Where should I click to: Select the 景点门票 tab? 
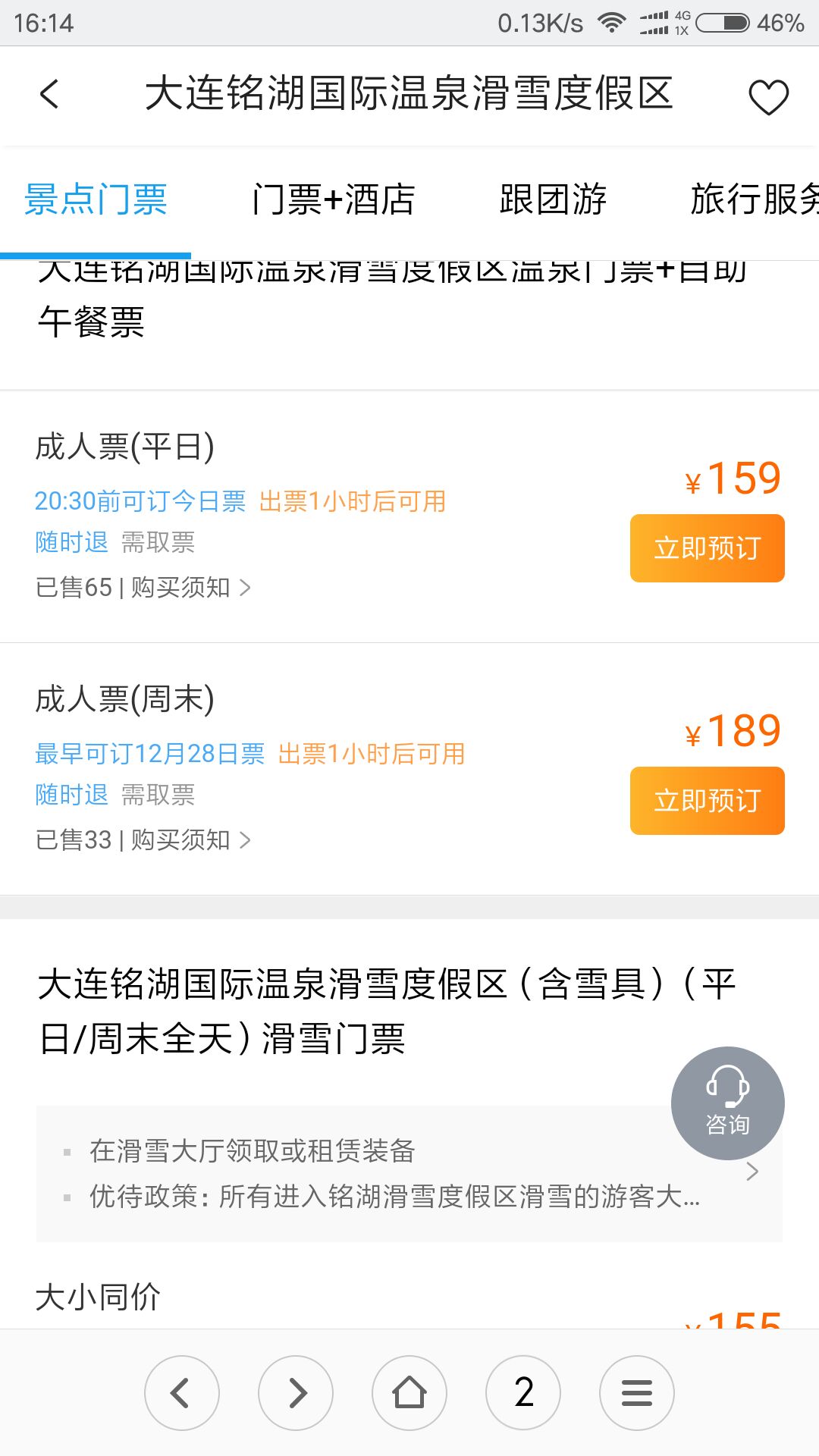point(96,200)
